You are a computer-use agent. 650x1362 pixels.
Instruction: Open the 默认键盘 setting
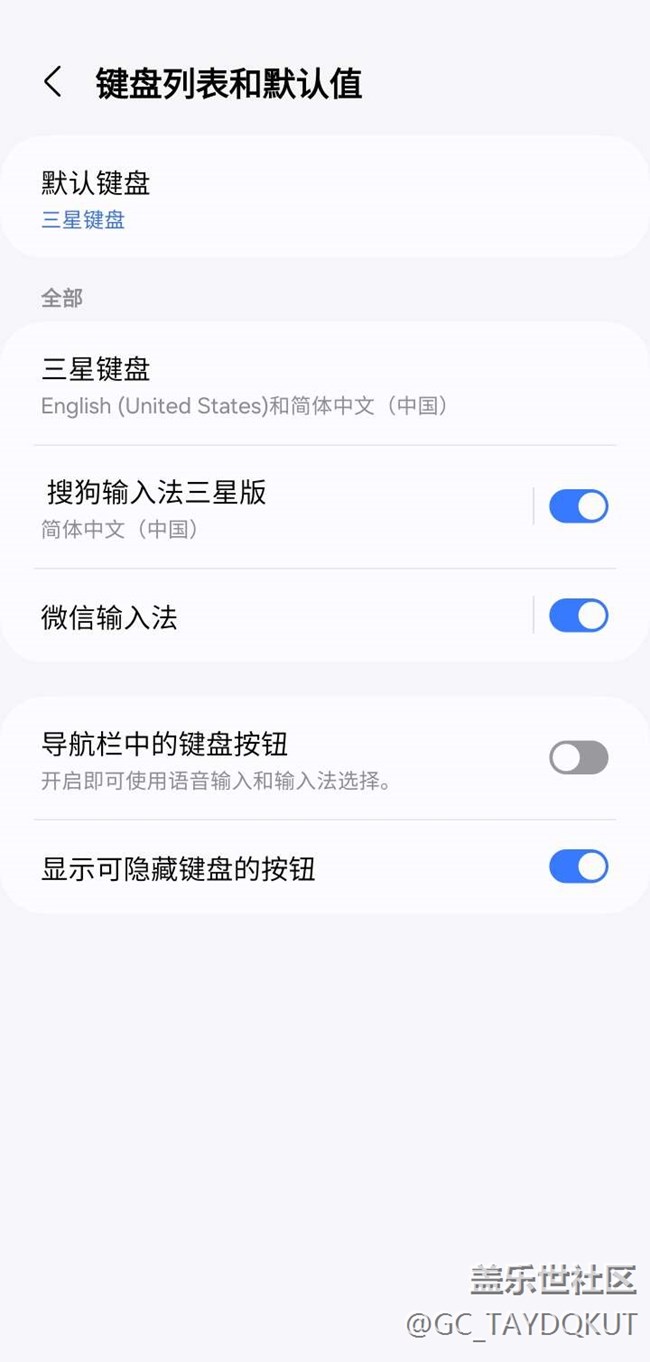point(325,198)
